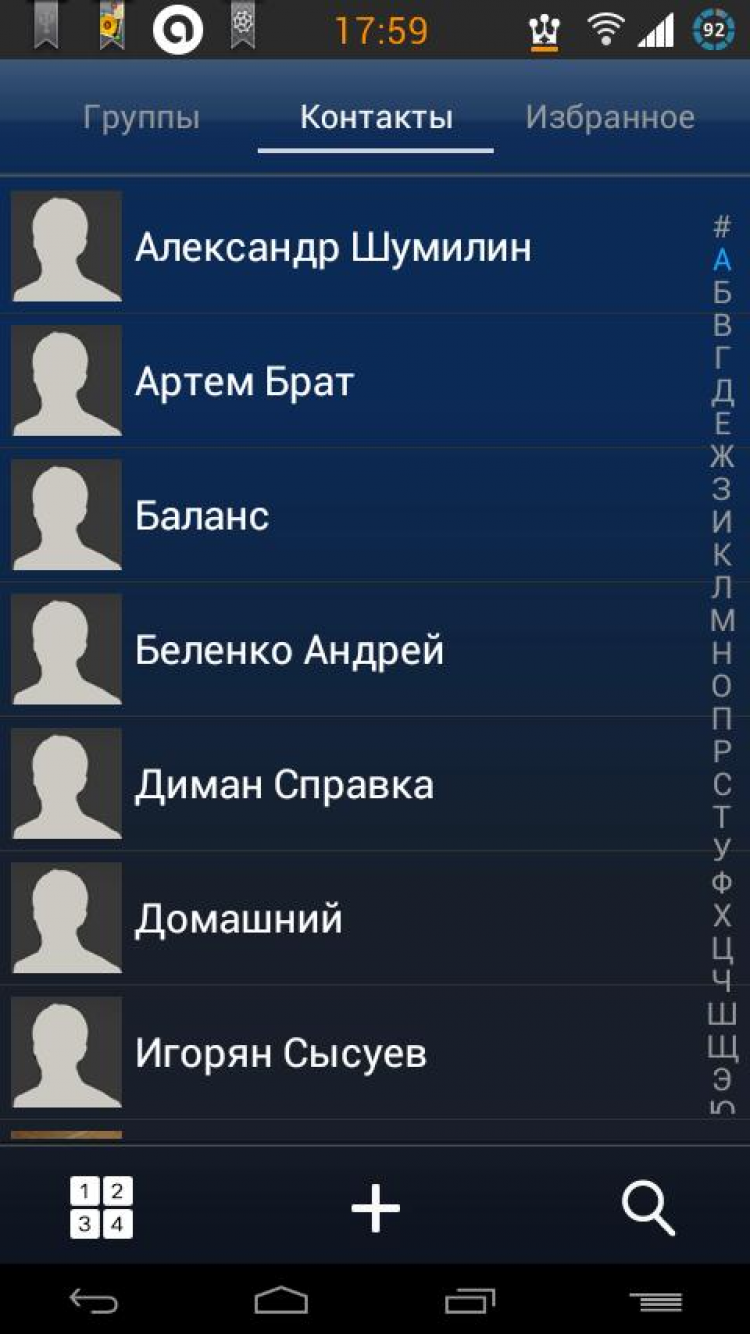Go back using system back button

(x=94, y=1300)
